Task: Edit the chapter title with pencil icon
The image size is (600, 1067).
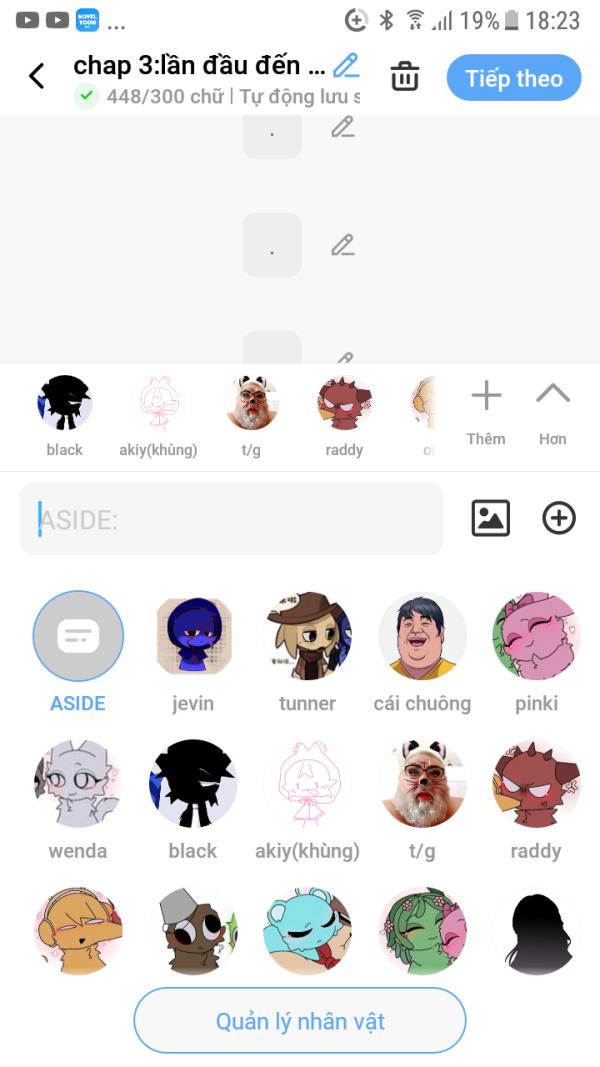Action: pyautogui.click(x=346, y=65)
